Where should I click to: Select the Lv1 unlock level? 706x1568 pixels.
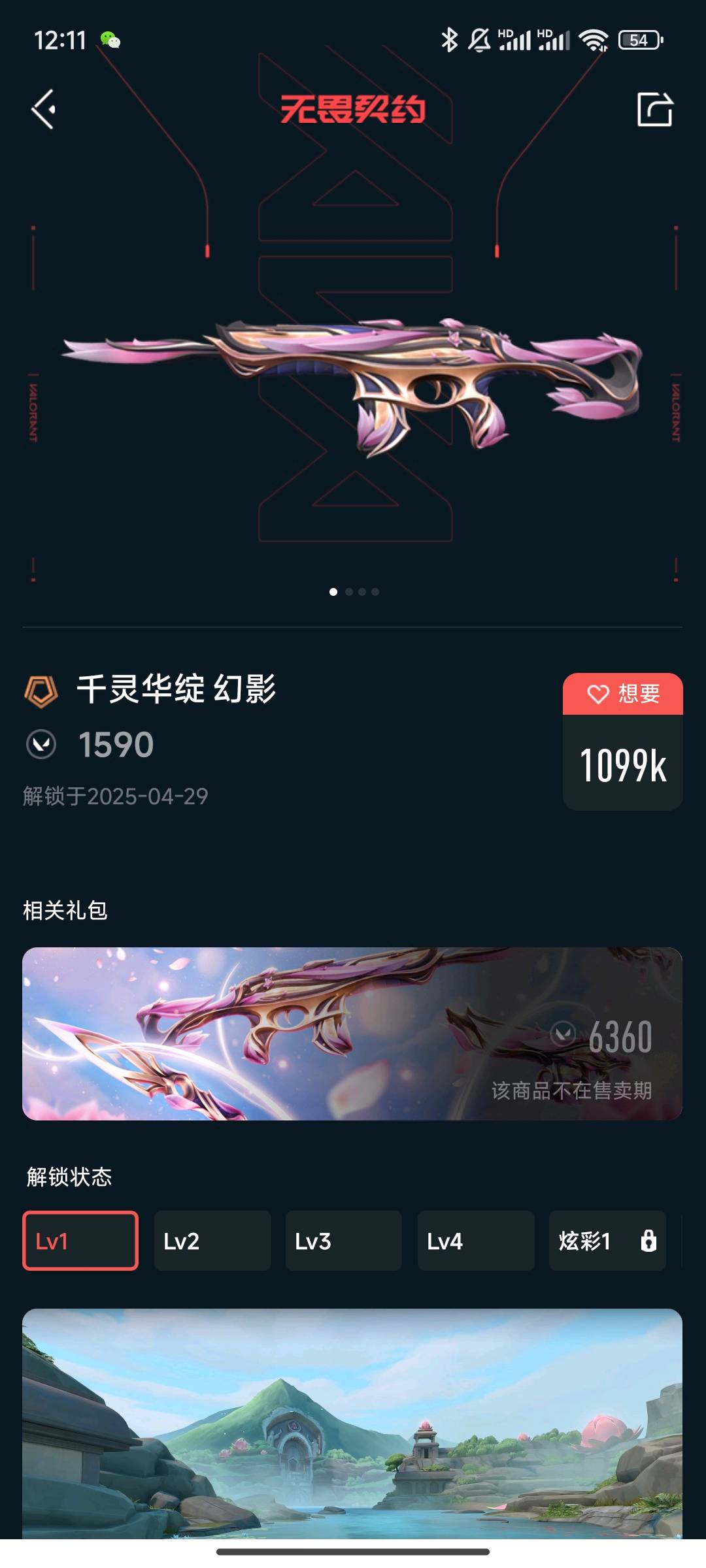pyautogui.click(x=80, y=1241)
